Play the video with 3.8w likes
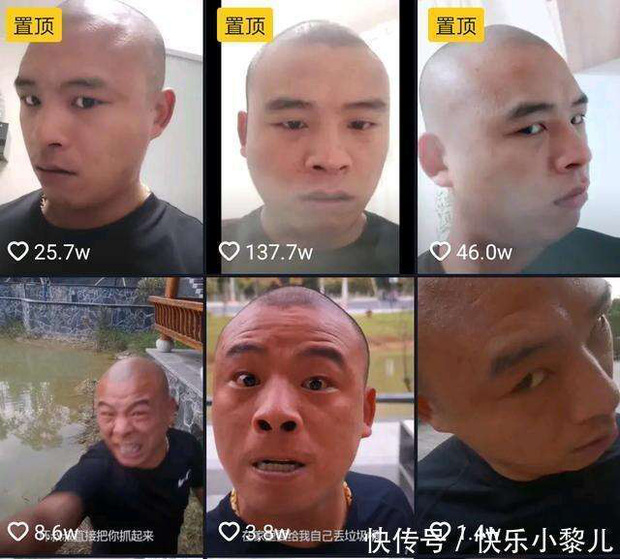 click(308, 415)
